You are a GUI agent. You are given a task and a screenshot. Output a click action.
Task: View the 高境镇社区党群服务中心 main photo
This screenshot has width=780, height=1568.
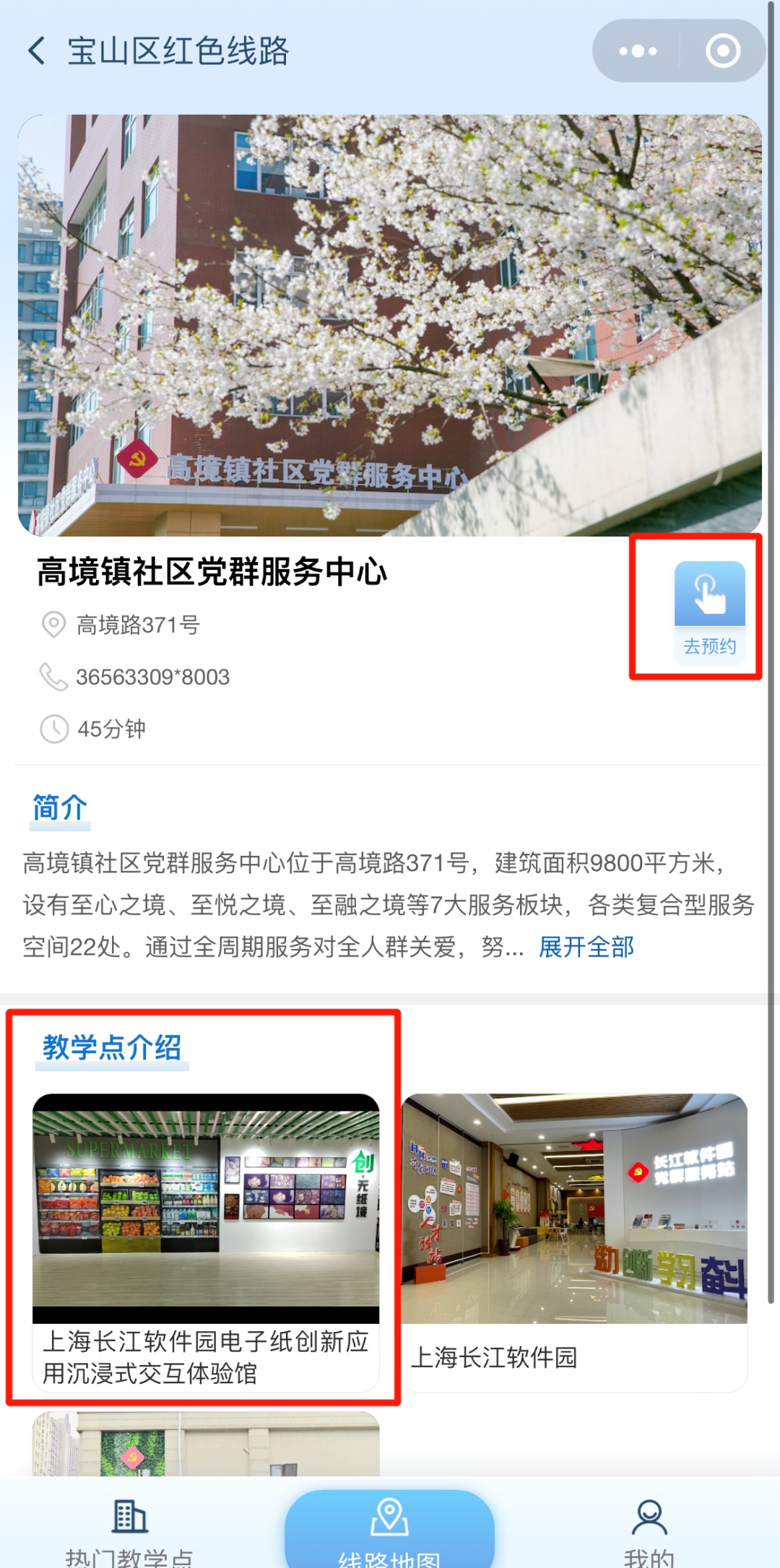[390, 325]
